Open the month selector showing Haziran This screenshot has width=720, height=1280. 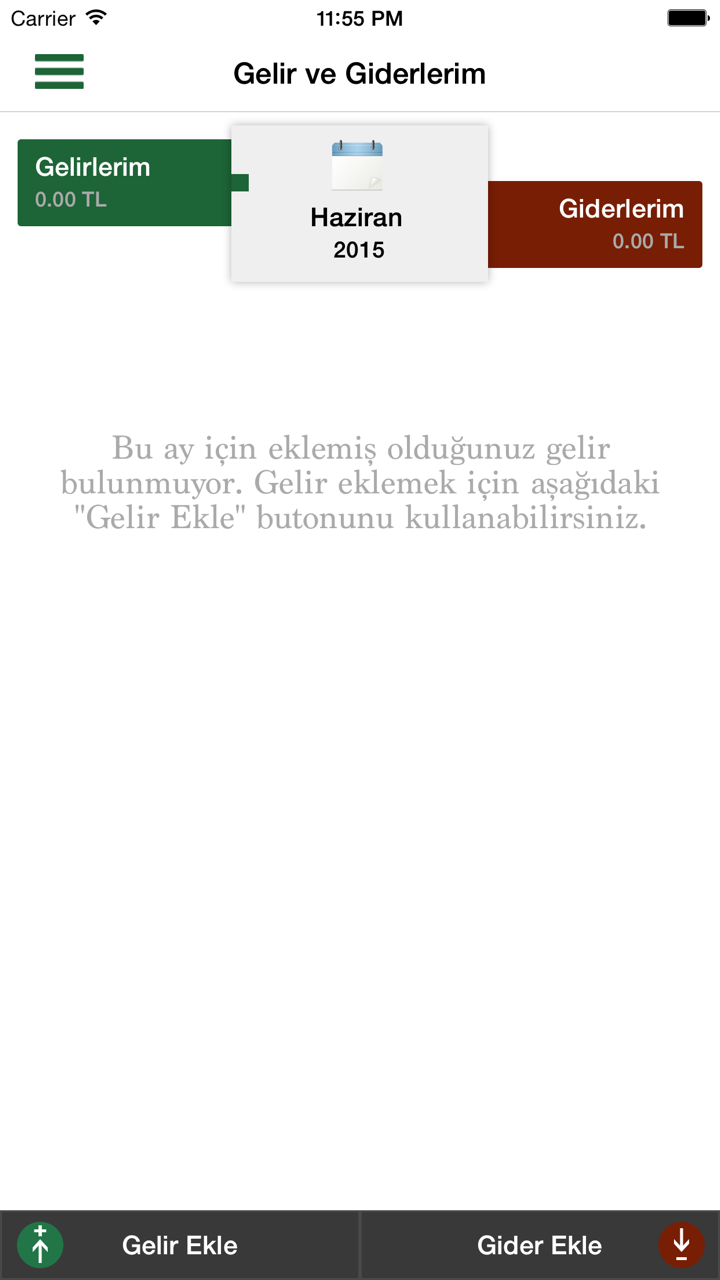[356, 217]
